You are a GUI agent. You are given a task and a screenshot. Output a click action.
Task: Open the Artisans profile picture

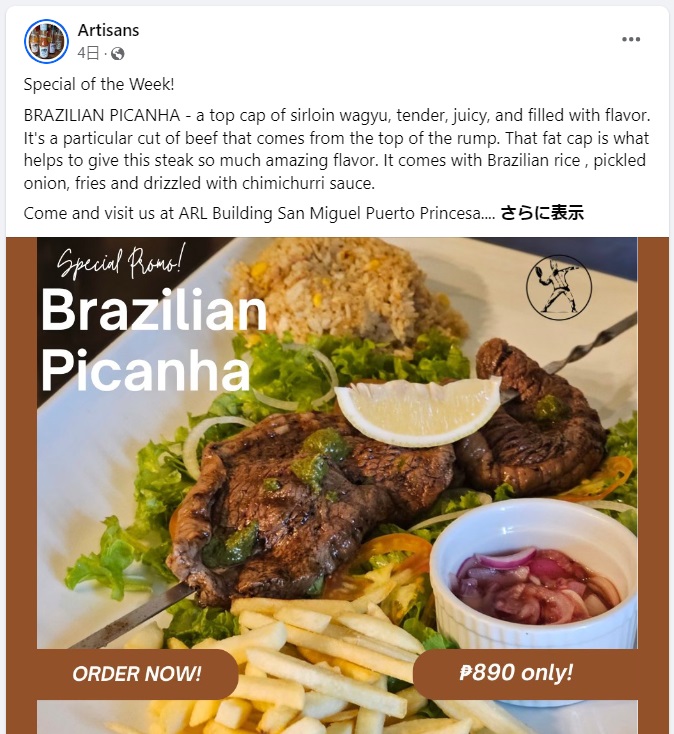pos(46,41)
